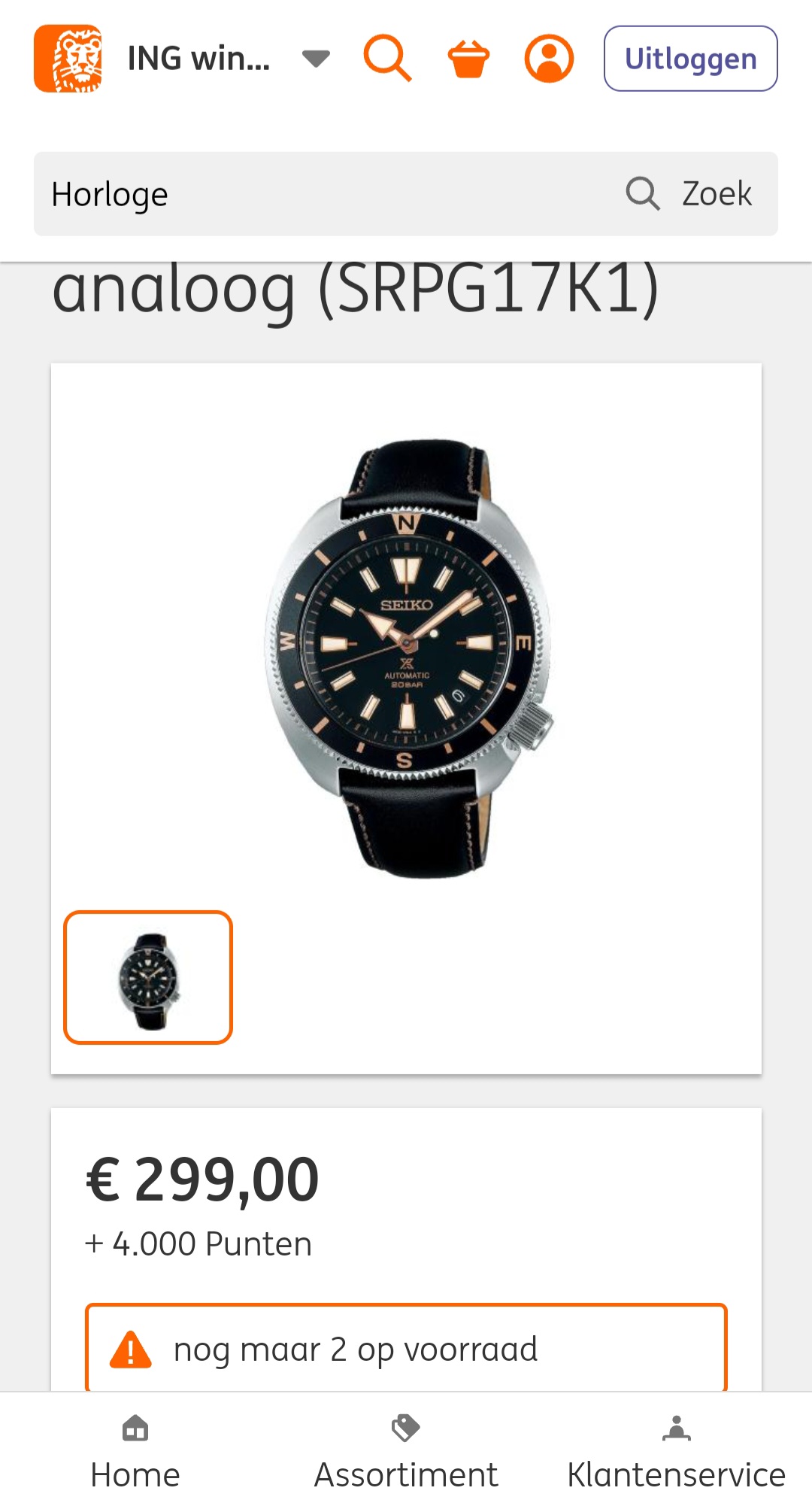Open the ING lion logo home link
Screen dimensions: 812x1509
click(68, 59)
